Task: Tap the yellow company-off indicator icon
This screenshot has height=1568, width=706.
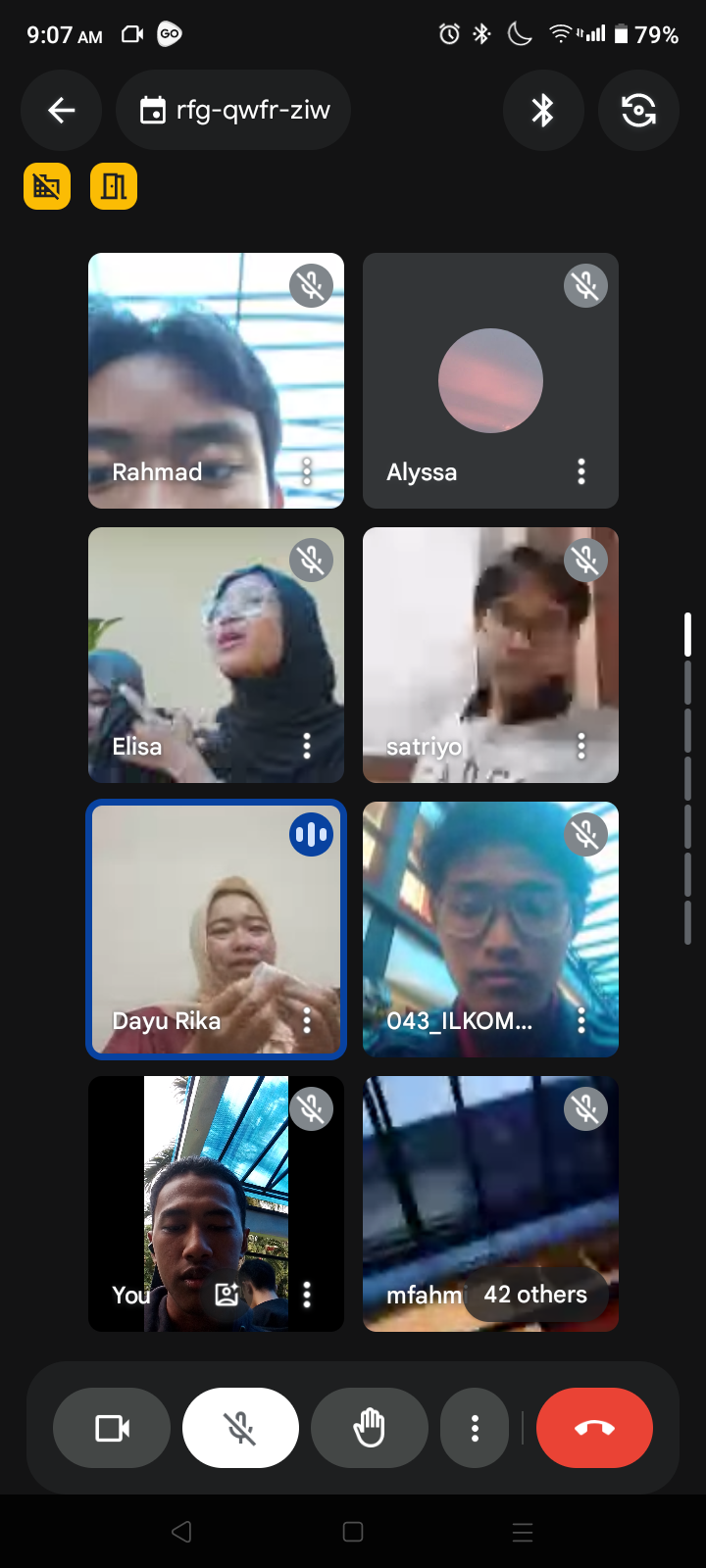Action: [x=47, y=186]
